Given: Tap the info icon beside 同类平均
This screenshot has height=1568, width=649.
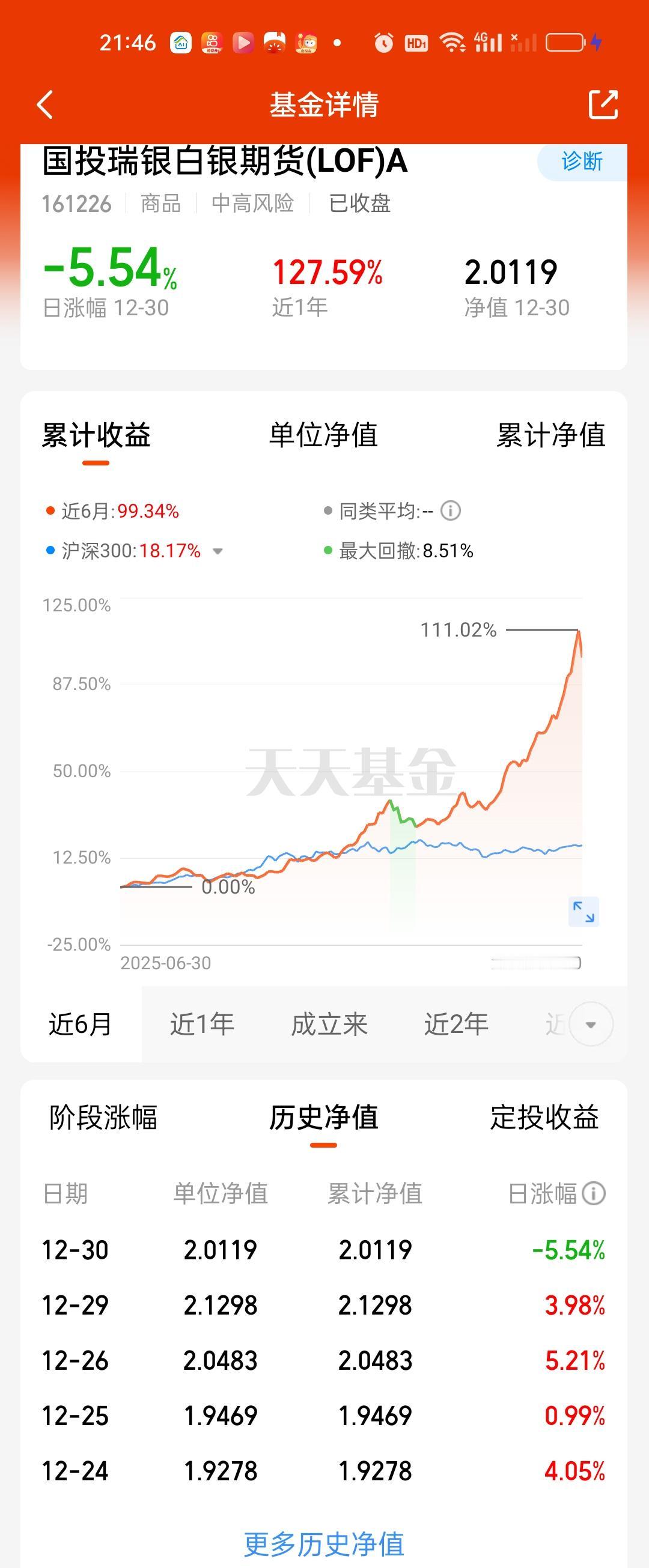Looking at the screenshot, I should pyautogui.click(x=451, y=510).
